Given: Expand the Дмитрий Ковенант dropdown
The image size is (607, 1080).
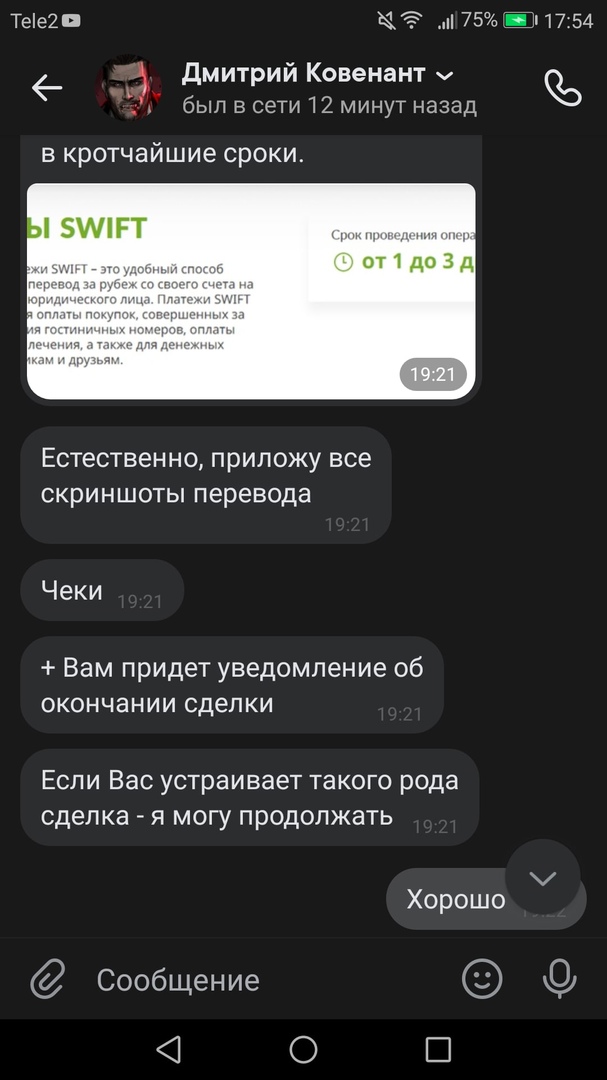Looking at the screenshot, I should pyautogui.click(x=446, y=75).
